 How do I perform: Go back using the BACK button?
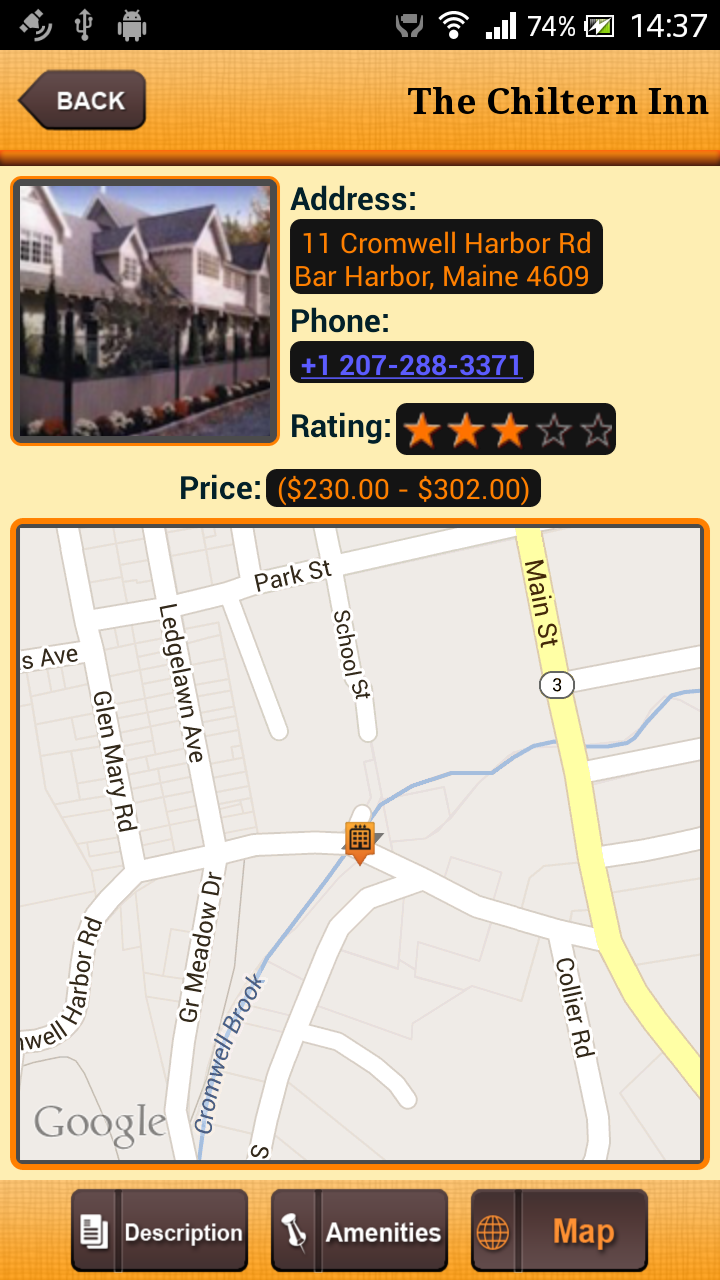click(83, 100)
